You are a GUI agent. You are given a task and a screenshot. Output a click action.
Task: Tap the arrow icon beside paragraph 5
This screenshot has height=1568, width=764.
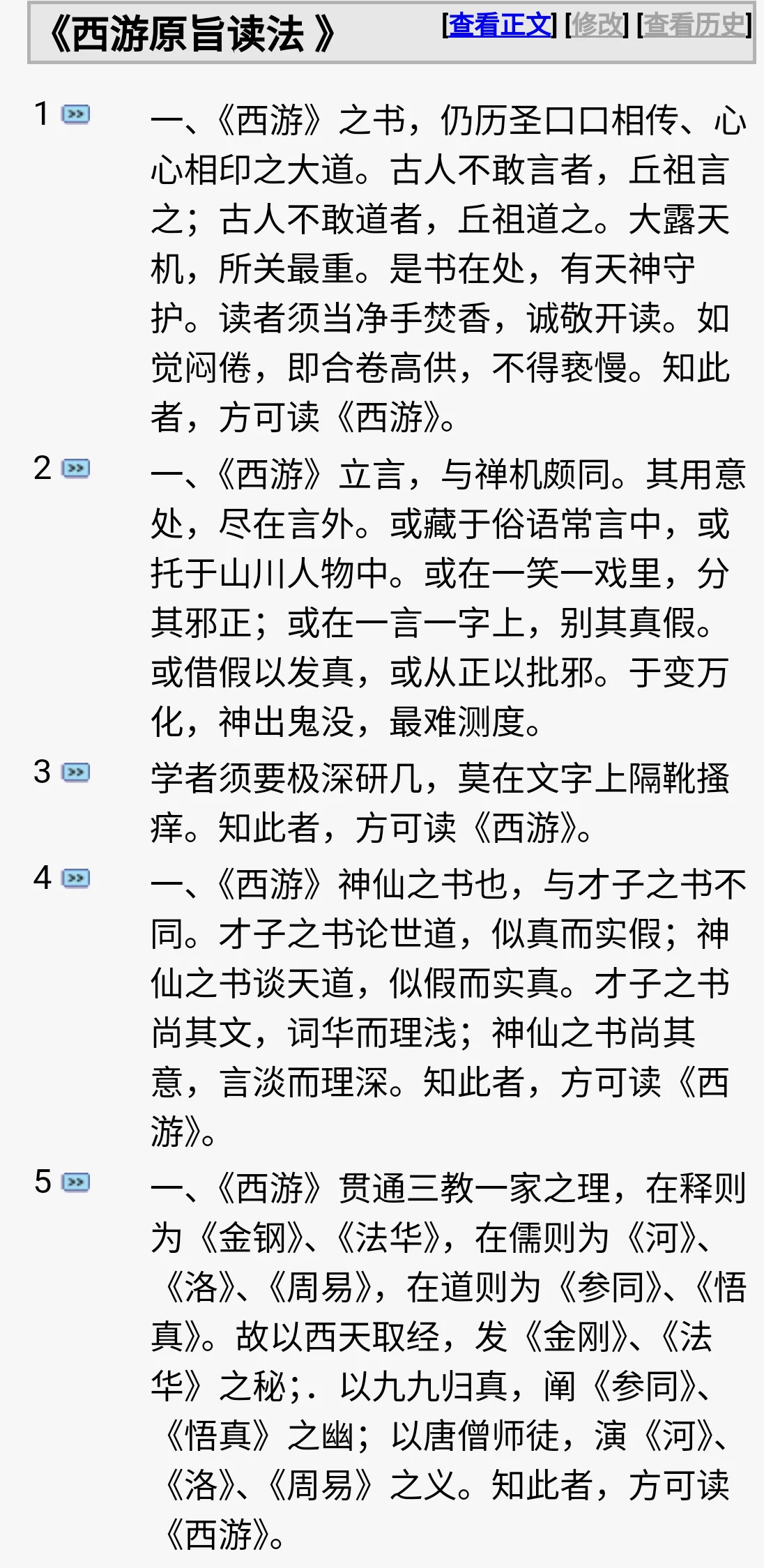point(75,1182)
